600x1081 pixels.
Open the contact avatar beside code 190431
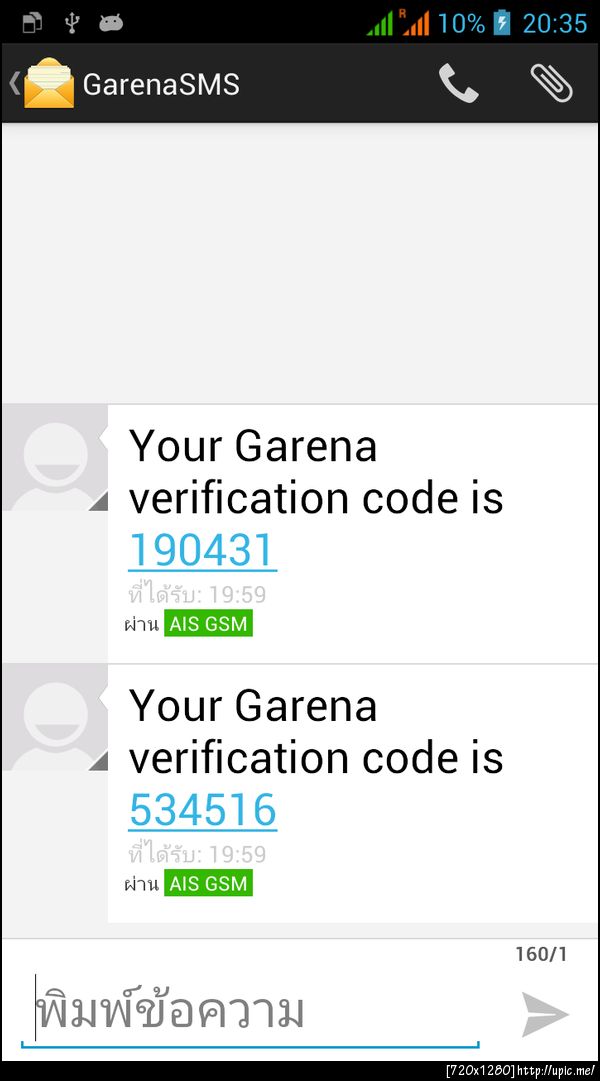pyautogui.click(x=55, y=458)
